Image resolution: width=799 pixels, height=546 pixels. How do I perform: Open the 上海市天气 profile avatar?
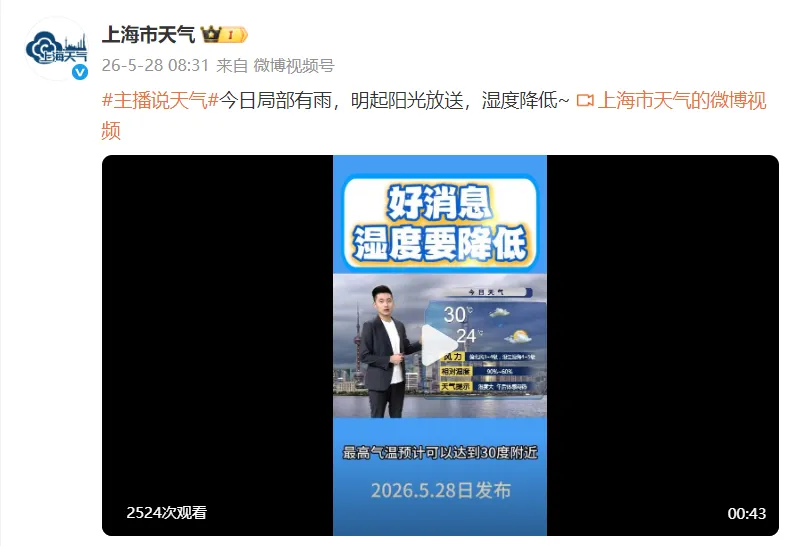coord(57,49)
